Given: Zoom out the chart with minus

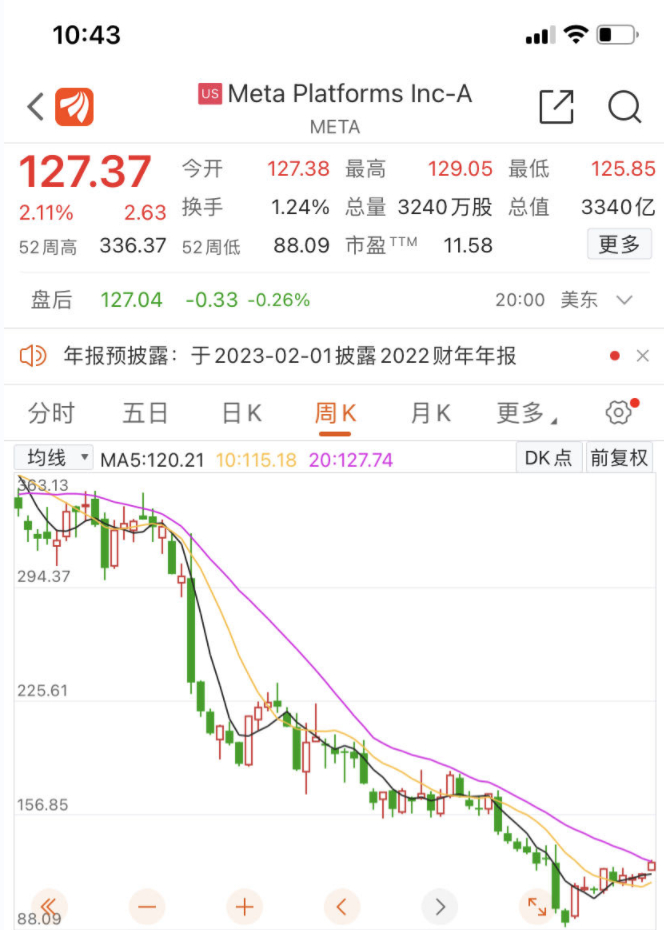Looking at the screenshot, I should click(x=148, y=907).
